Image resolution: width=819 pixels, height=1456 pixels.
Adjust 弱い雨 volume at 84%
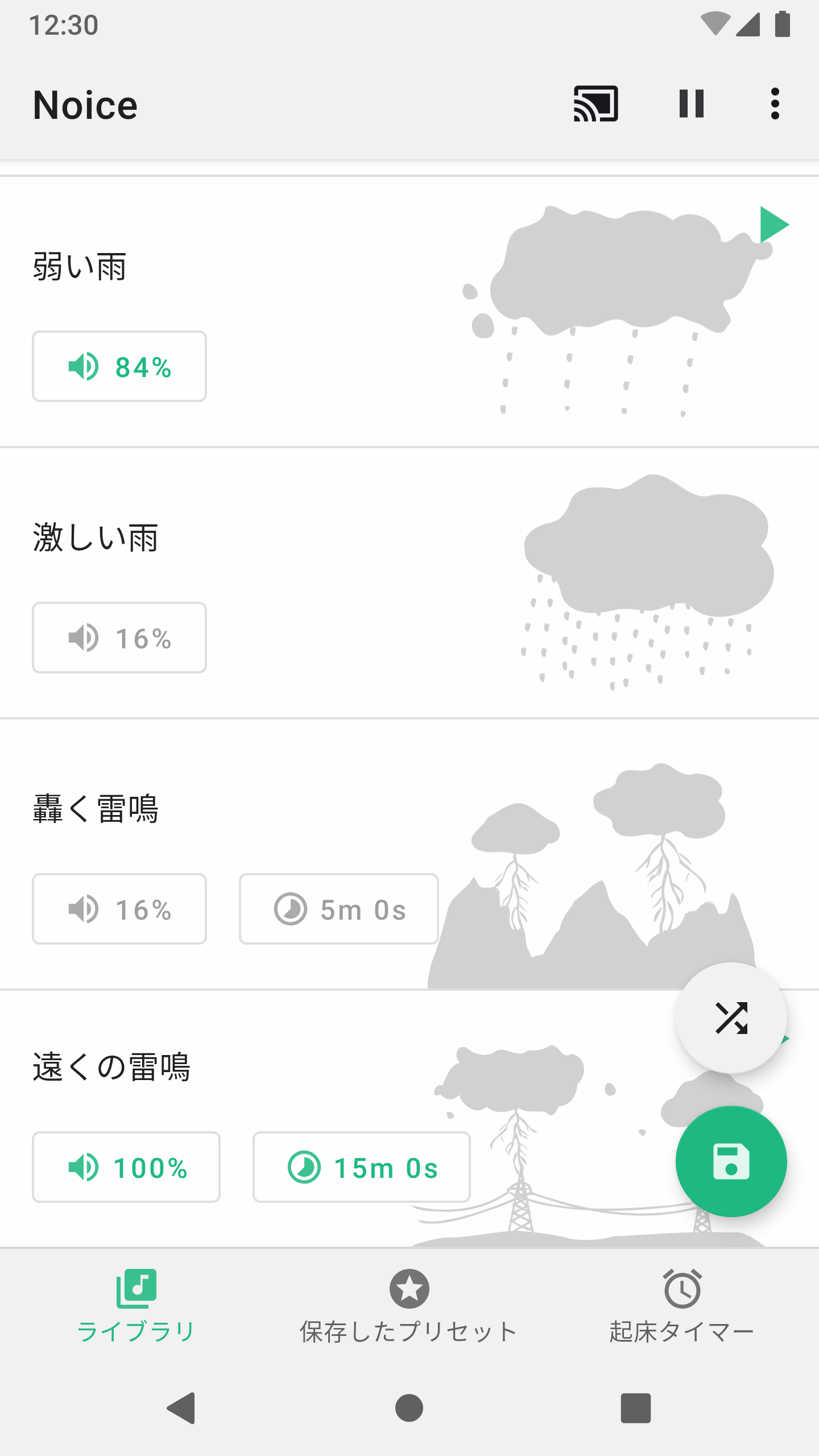point(119,366)
